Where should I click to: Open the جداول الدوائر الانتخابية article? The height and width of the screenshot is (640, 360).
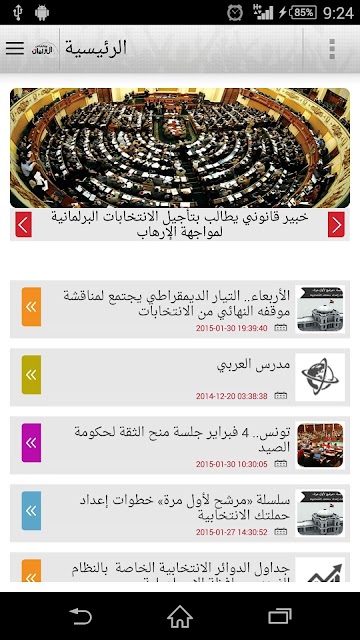tap(180, 567)
